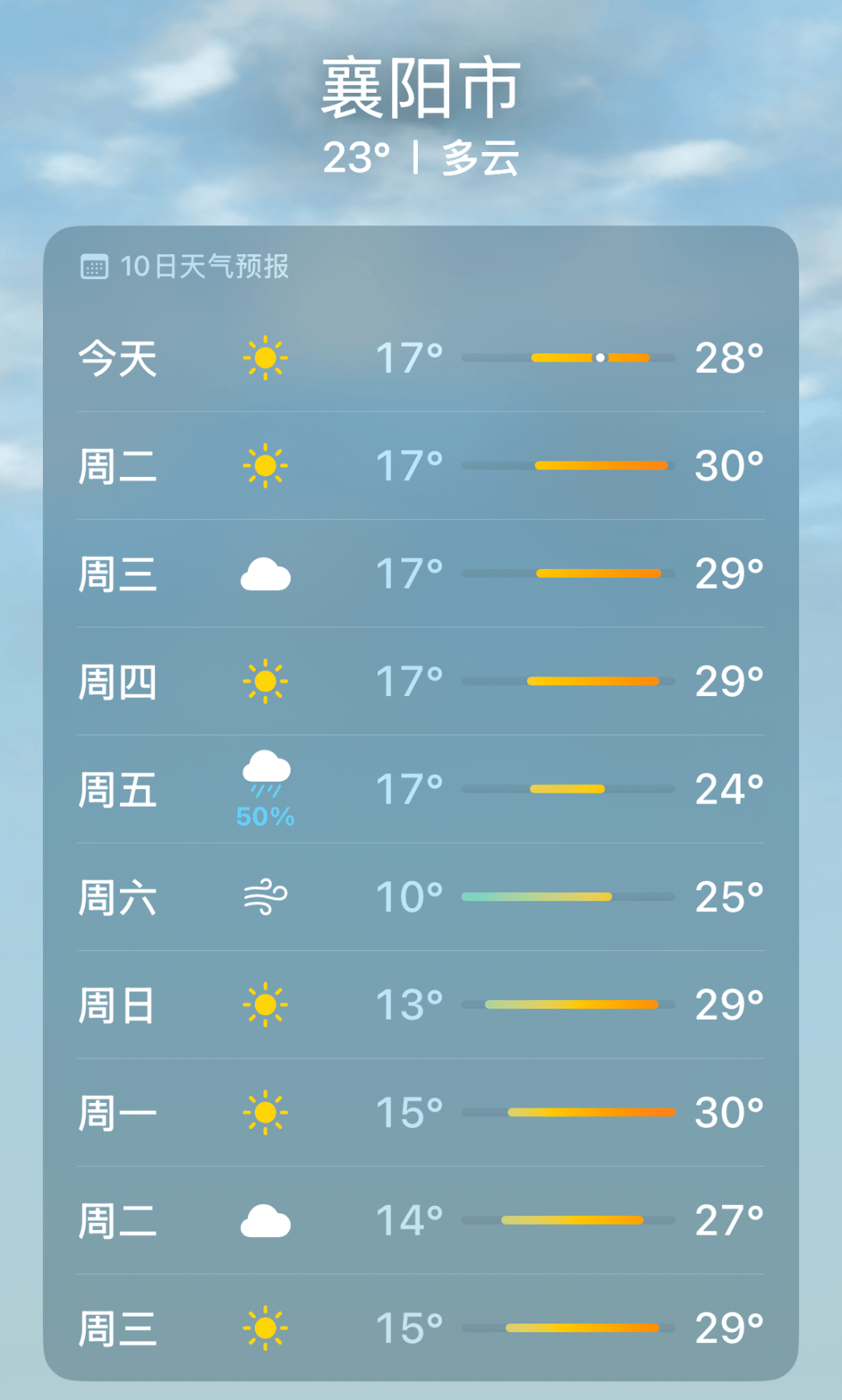Open 周四 forecast details
Image resolution: width=842 pixels, height=1400 pixels.
pos(421,681)
